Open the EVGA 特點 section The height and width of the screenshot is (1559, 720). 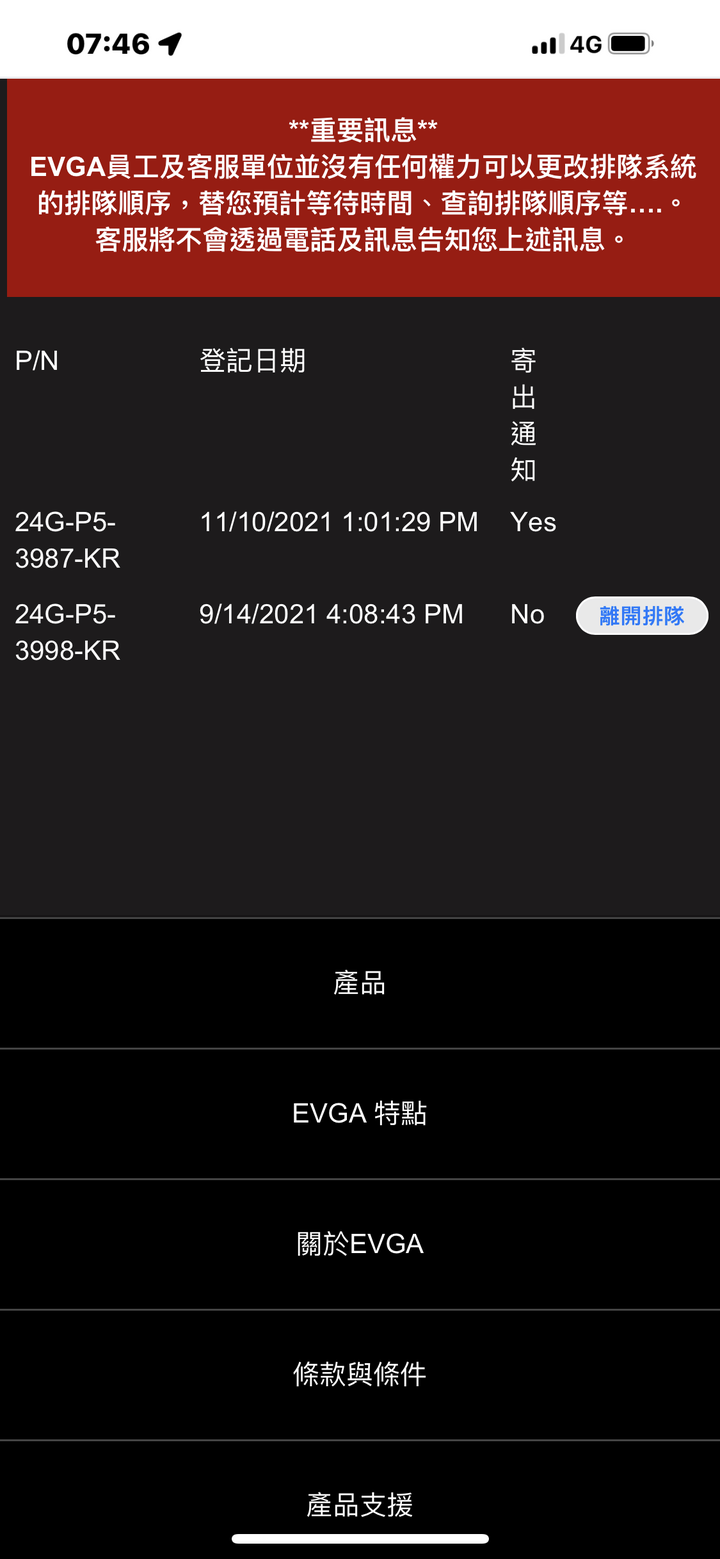click(360, 1114)
